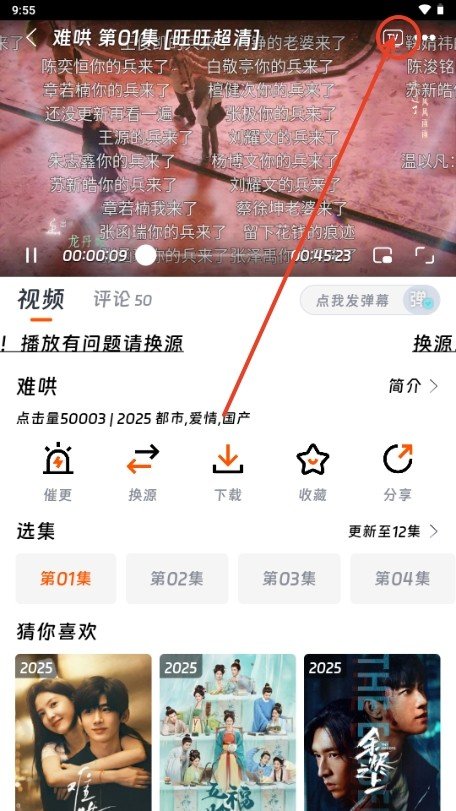Enter fullscreen mode
Image resolution: width=456 pixels, height=811 pixels.
(x=424, y=255)
